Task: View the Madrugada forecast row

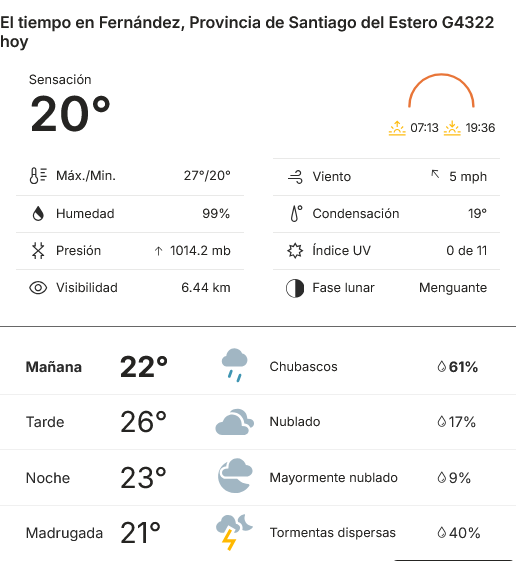Action: (x=258, y=533)
